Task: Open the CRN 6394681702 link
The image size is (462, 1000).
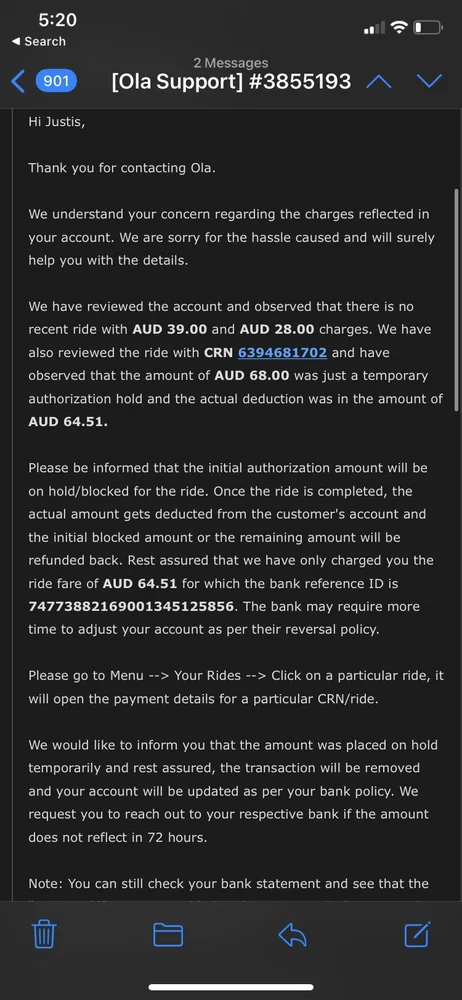Action: point(282,353)
